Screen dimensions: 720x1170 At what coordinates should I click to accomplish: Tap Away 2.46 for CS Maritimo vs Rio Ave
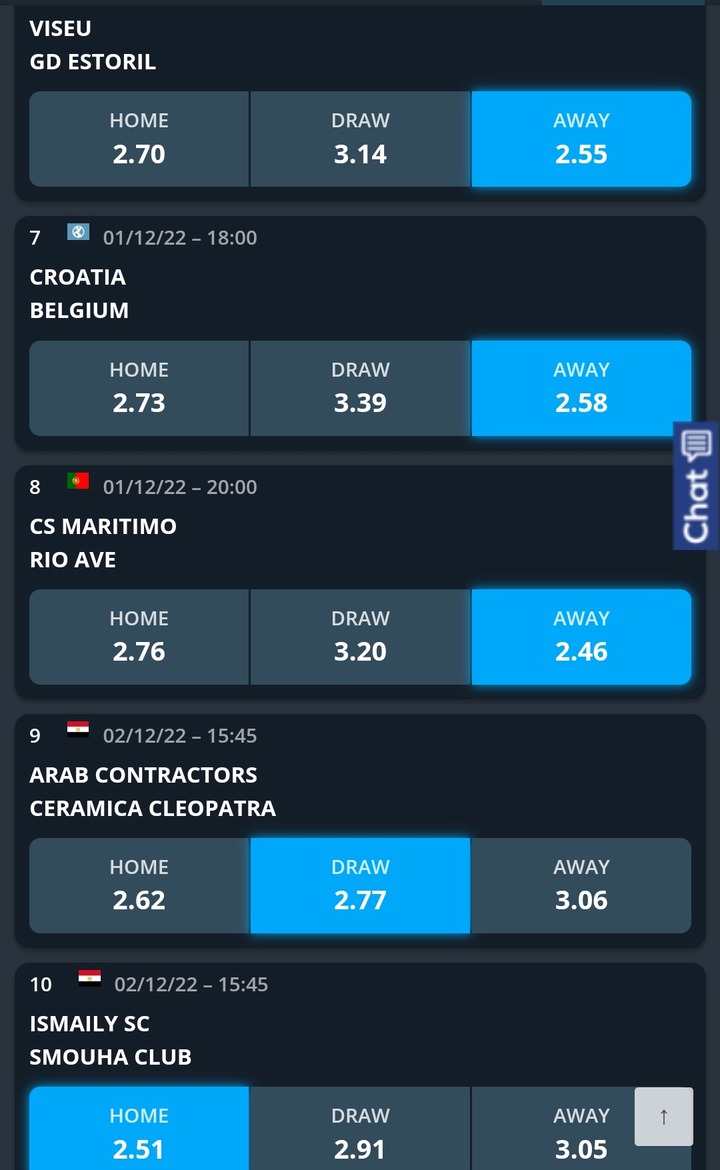click(x=581, y=636)
